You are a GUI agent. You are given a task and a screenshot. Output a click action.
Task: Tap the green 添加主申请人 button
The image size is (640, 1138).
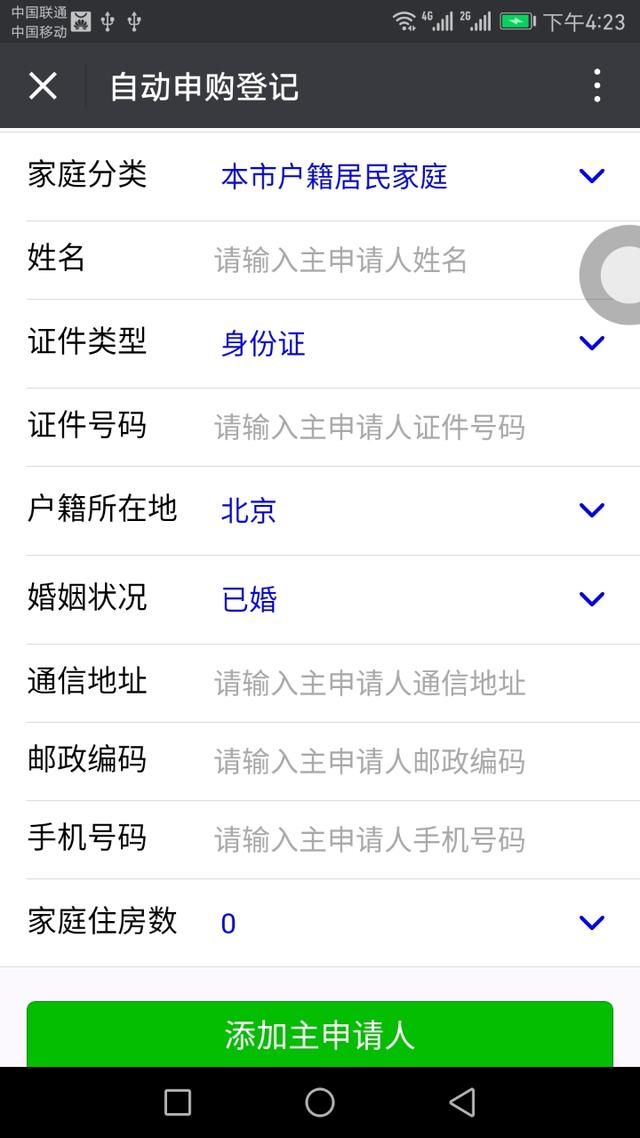point(320,1034)
